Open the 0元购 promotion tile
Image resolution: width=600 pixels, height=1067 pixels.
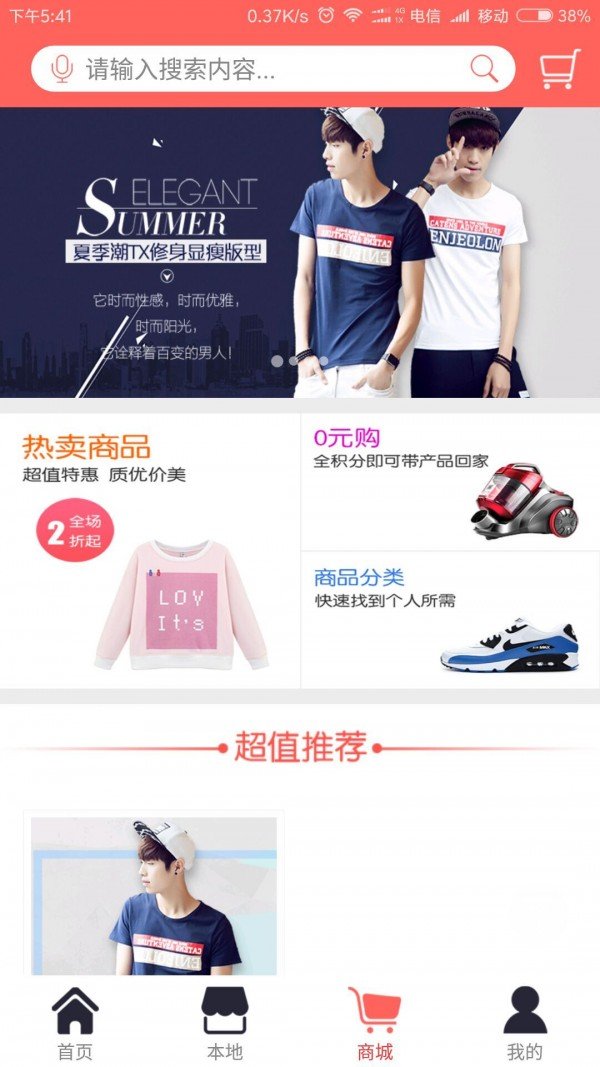450,482
